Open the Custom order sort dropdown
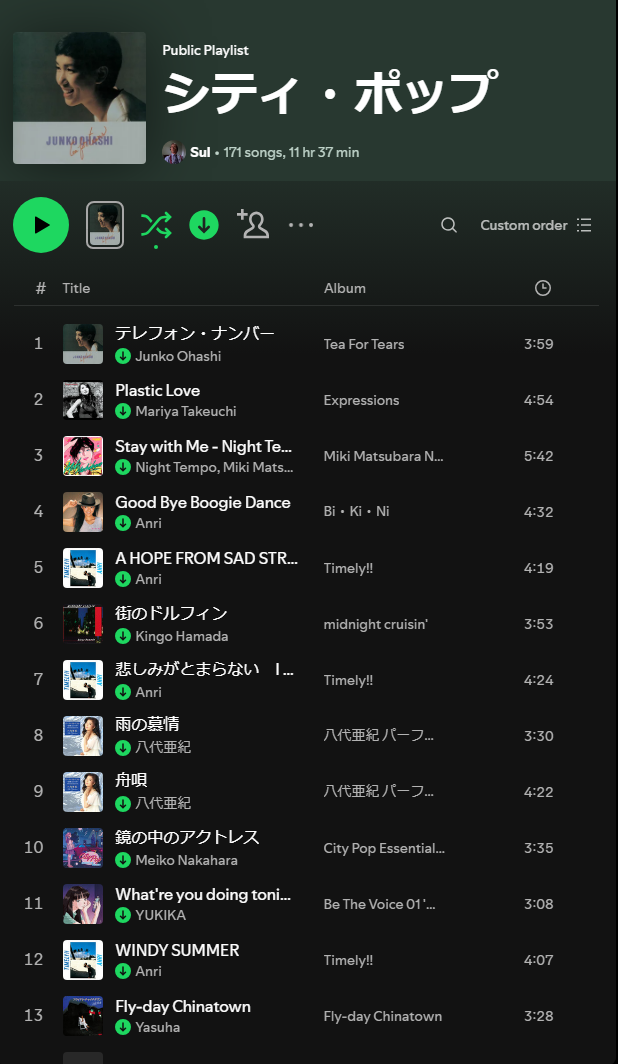 click(x=536, y=225)
